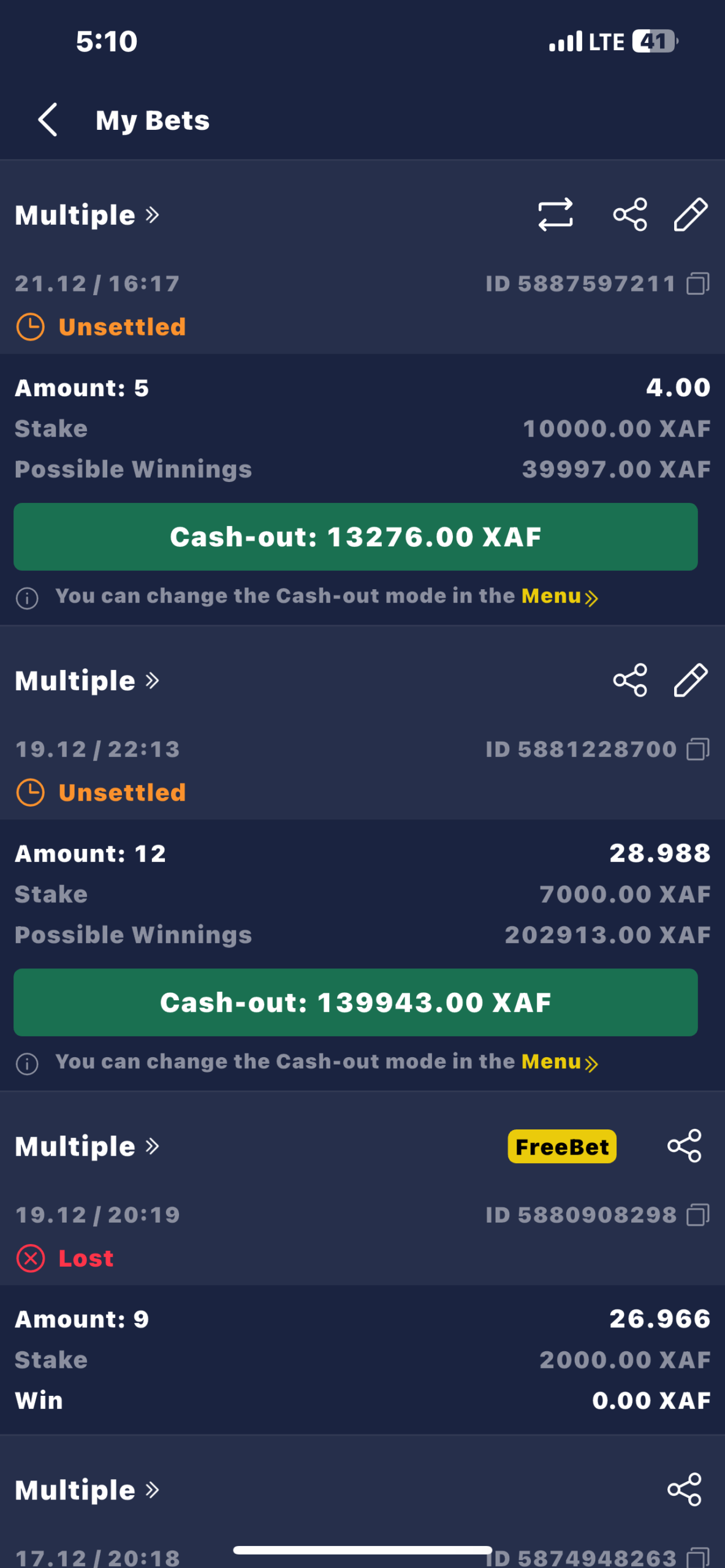Open Menu link under 13276.00 cash-out
The width and height of the screenshot is (725, 1568).
(558, 596)
